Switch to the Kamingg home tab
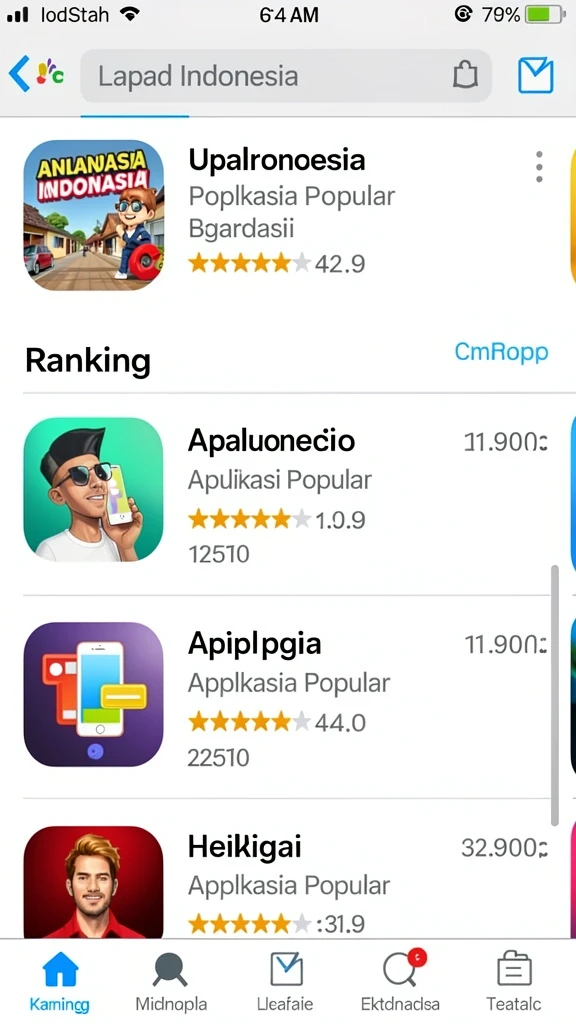The width and height of the screenshot is (576, 1024). coord(59,981)
